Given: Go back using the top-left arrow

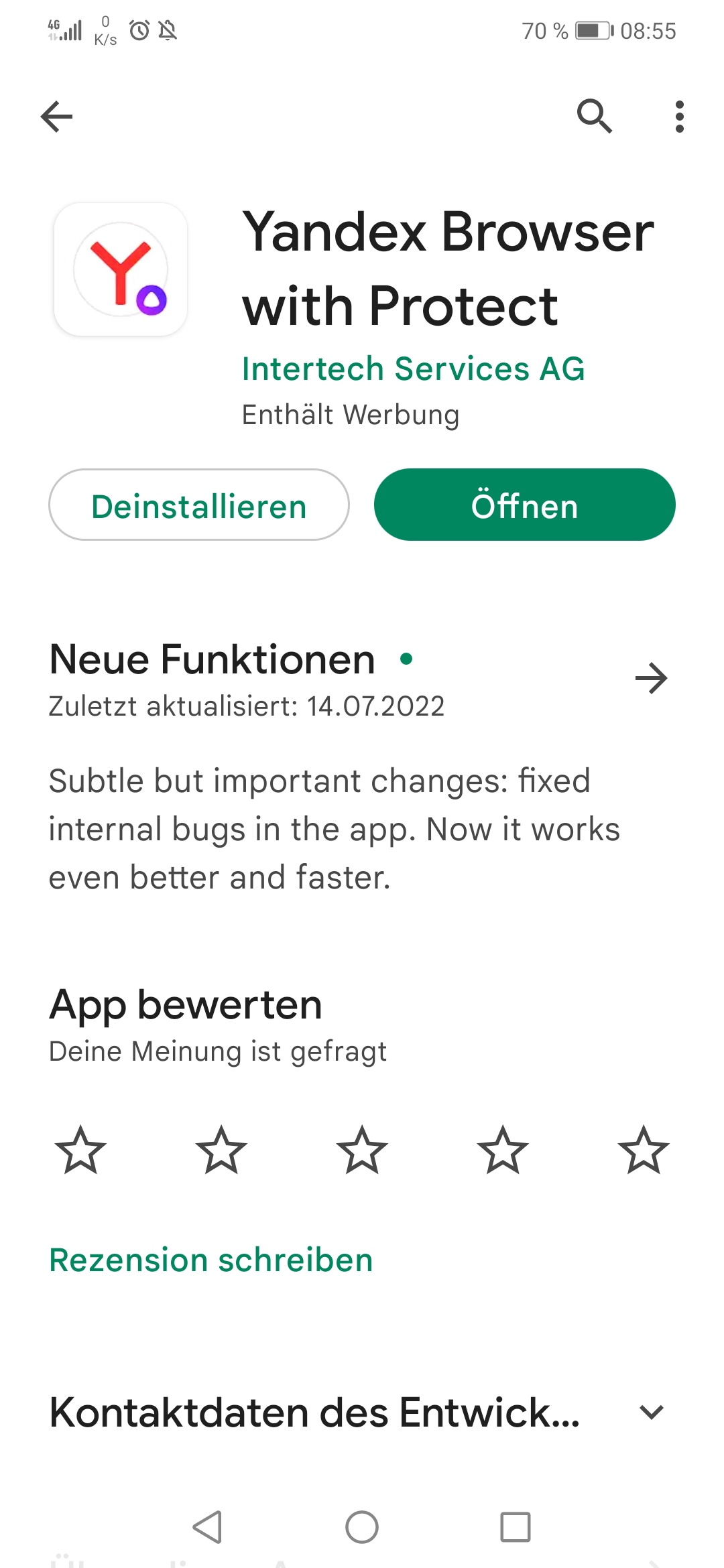Looking at the screenshot, I should pyautogui.click(x=56, y=117).
